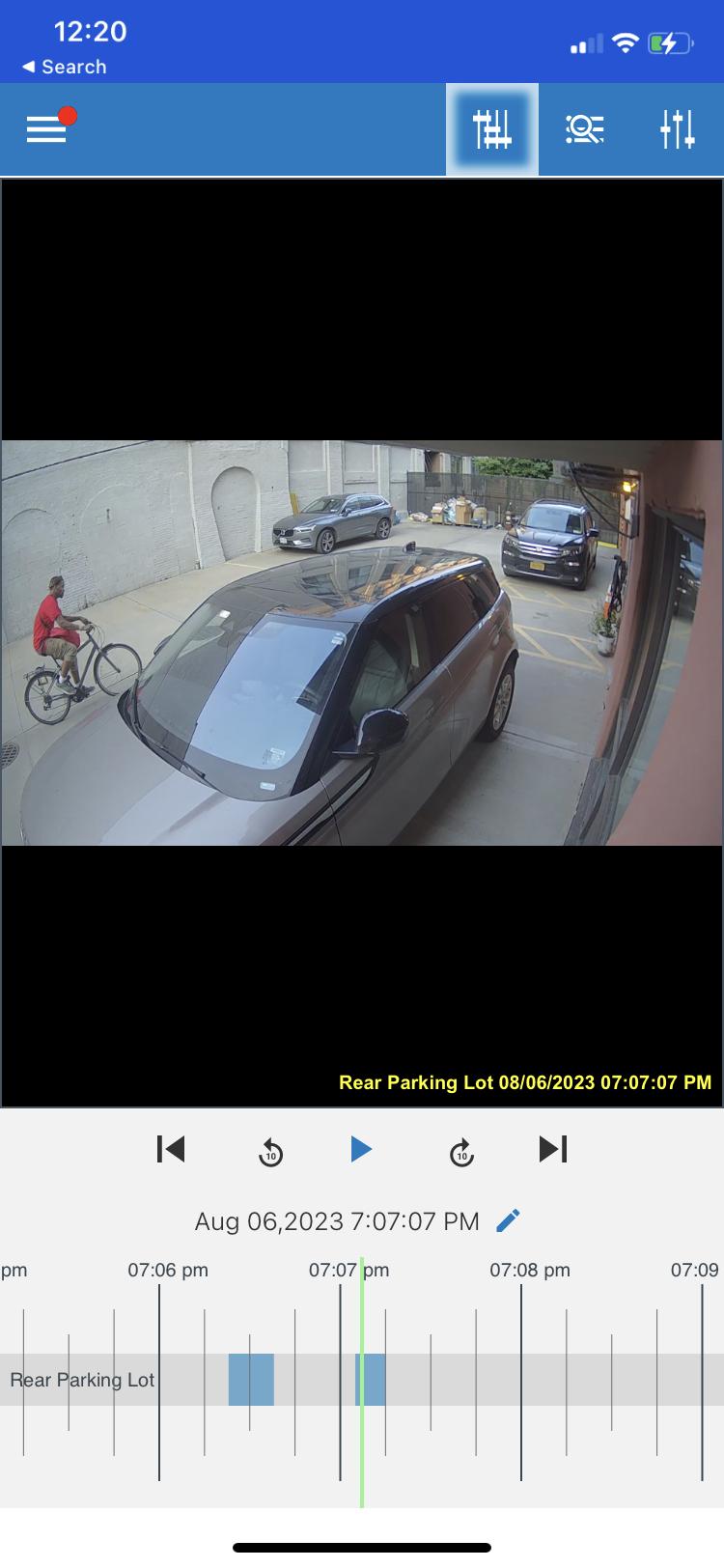Screen dimensions: 724x1568
Task: Skip to the previous recording
Action: (x=171, y=1149)
